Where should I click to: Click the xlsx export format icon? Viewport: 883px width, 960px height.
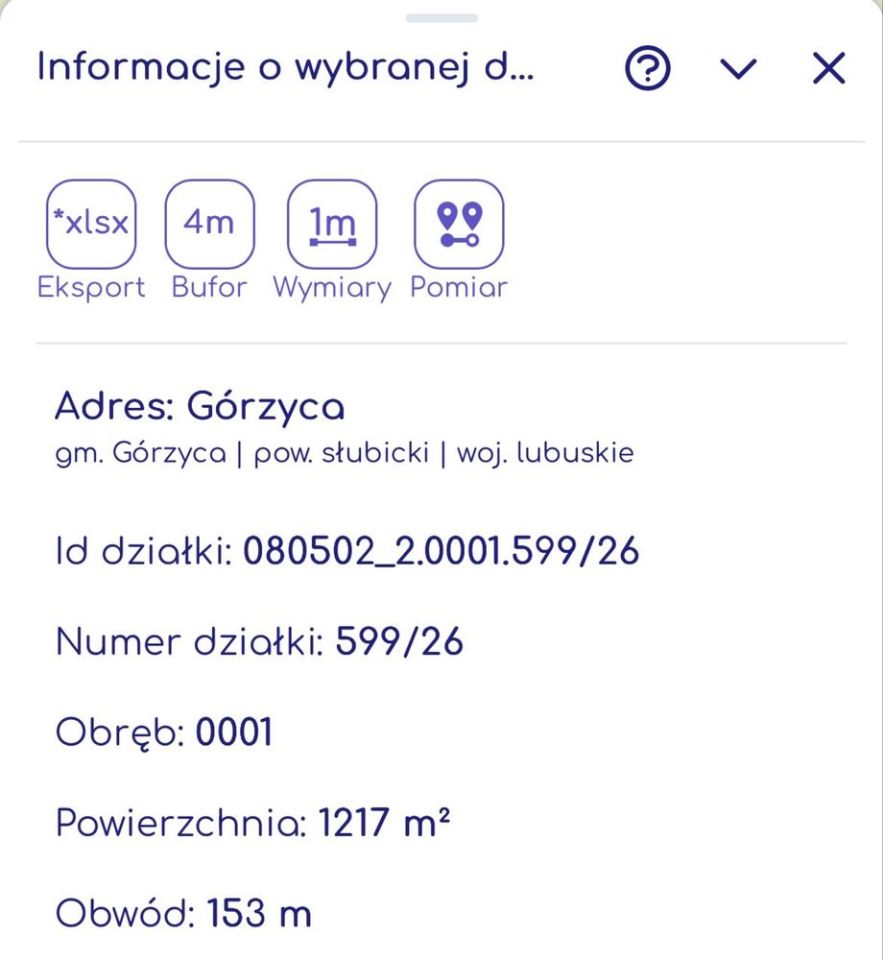click(x=91, y=222)
